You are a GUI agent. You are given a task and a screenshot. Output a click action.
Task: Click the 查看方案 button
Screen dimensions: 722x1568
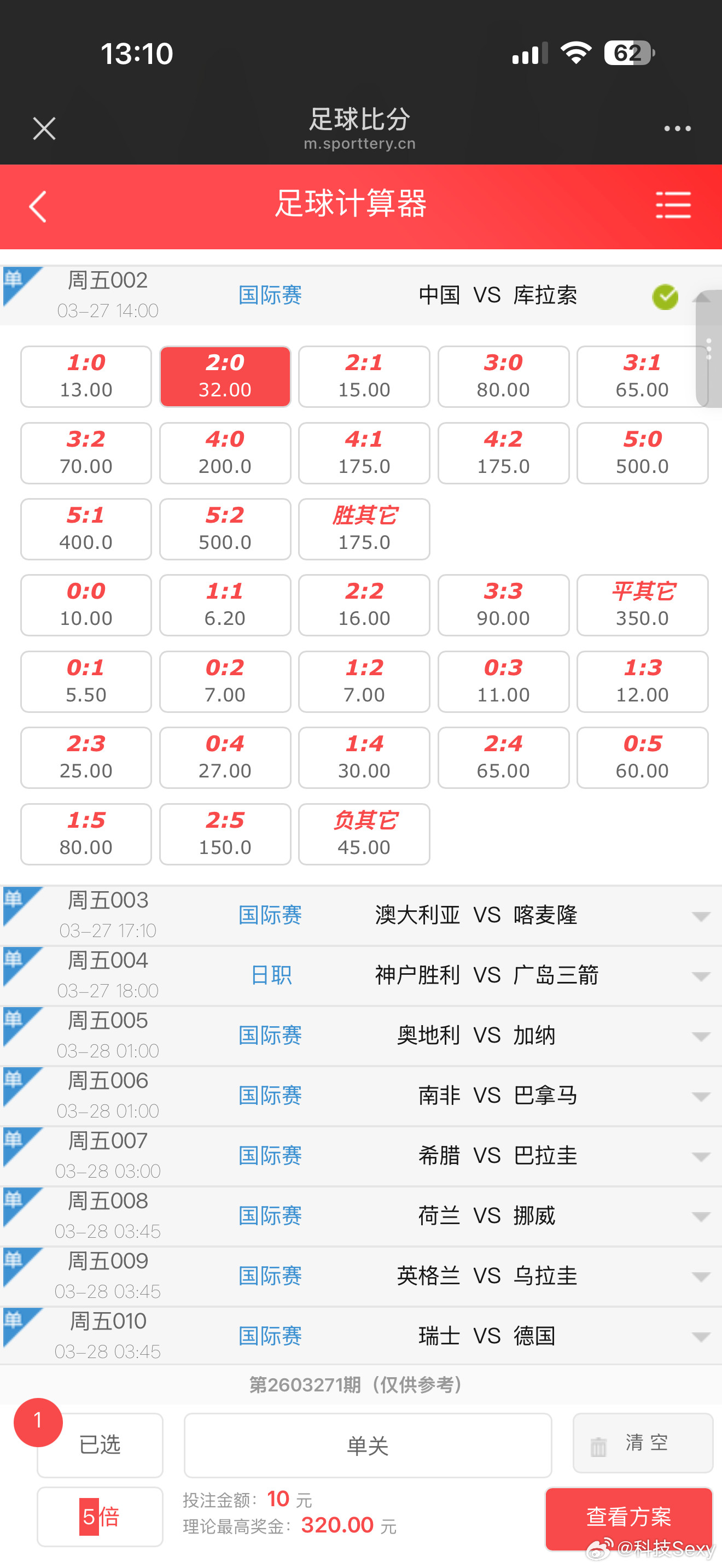(630, 1517)
